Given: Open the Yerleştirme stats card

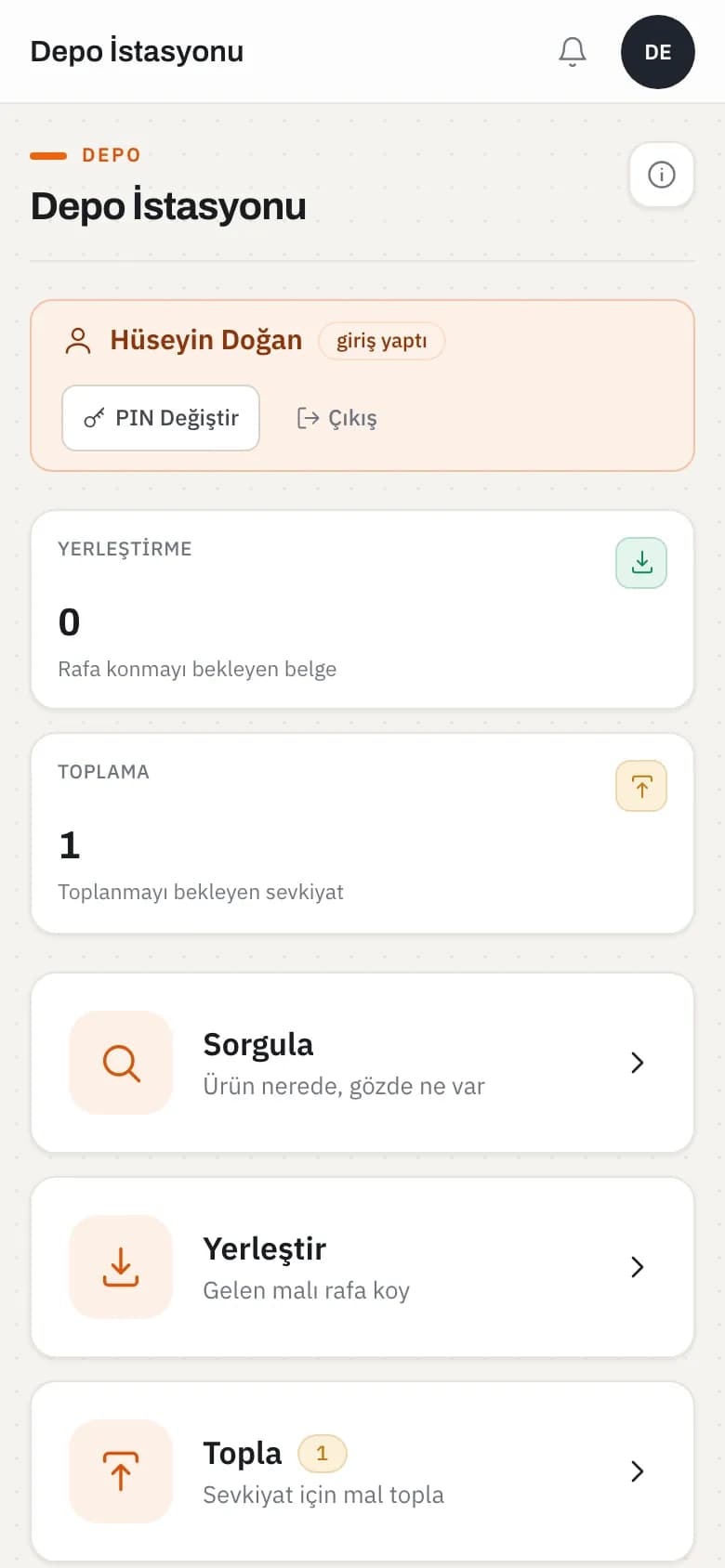Looking at the screenshot, I should 362,609.
